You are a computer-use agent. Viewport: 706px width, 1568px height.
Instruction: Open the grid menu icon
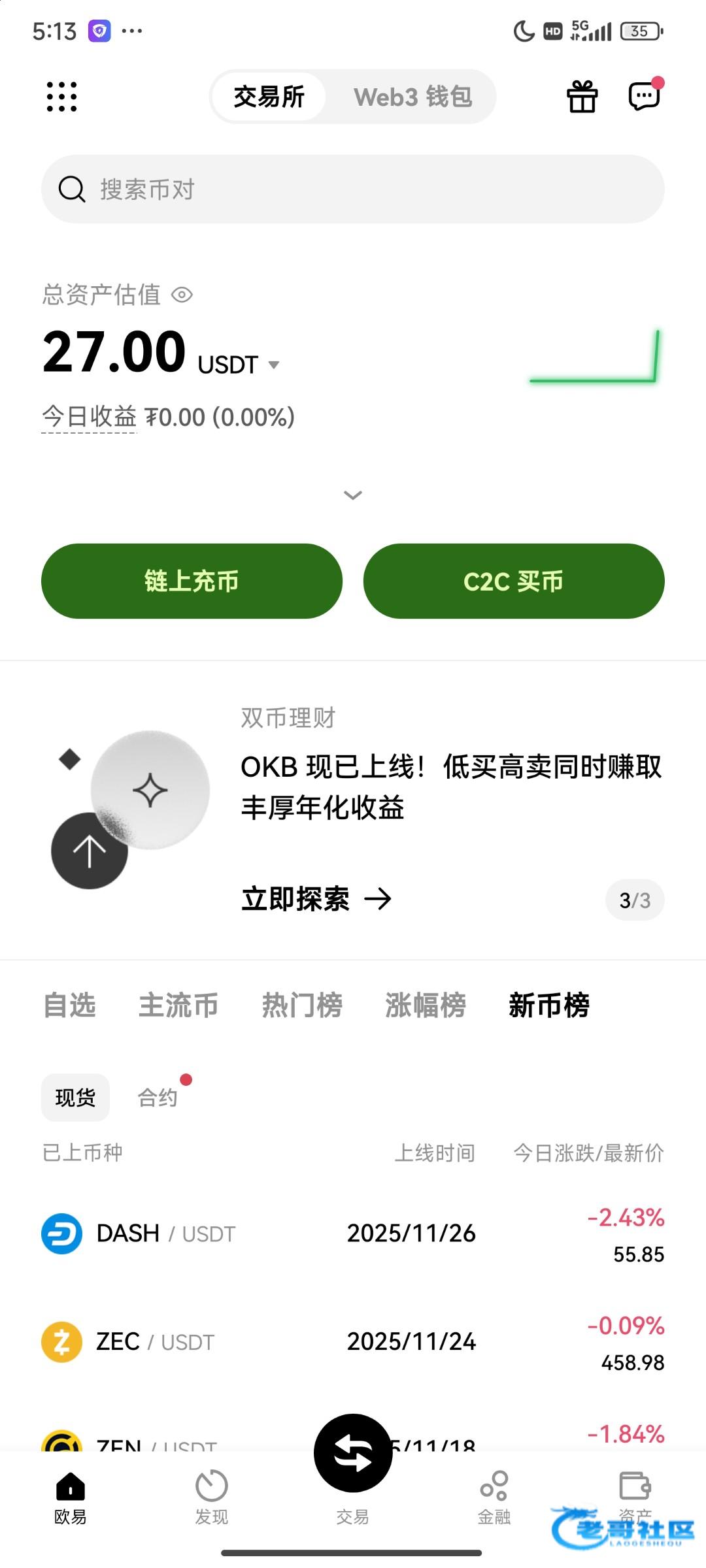click(61, 97)
